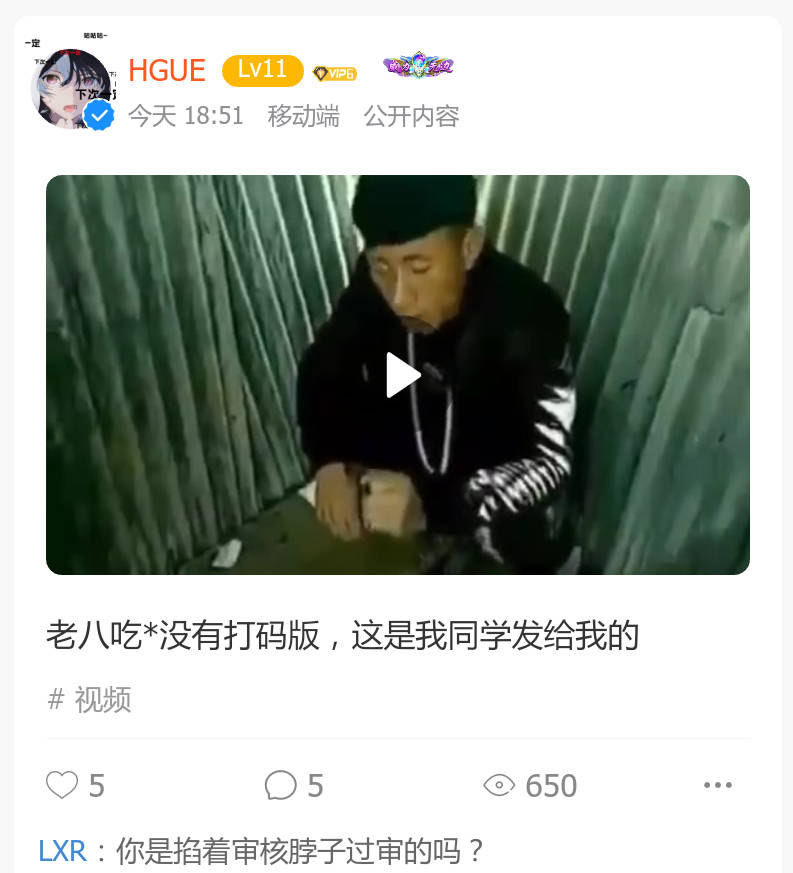Viewport: 793px width, 873px height.
Task: Open the # 视频 topic tag
Action: 90,699
